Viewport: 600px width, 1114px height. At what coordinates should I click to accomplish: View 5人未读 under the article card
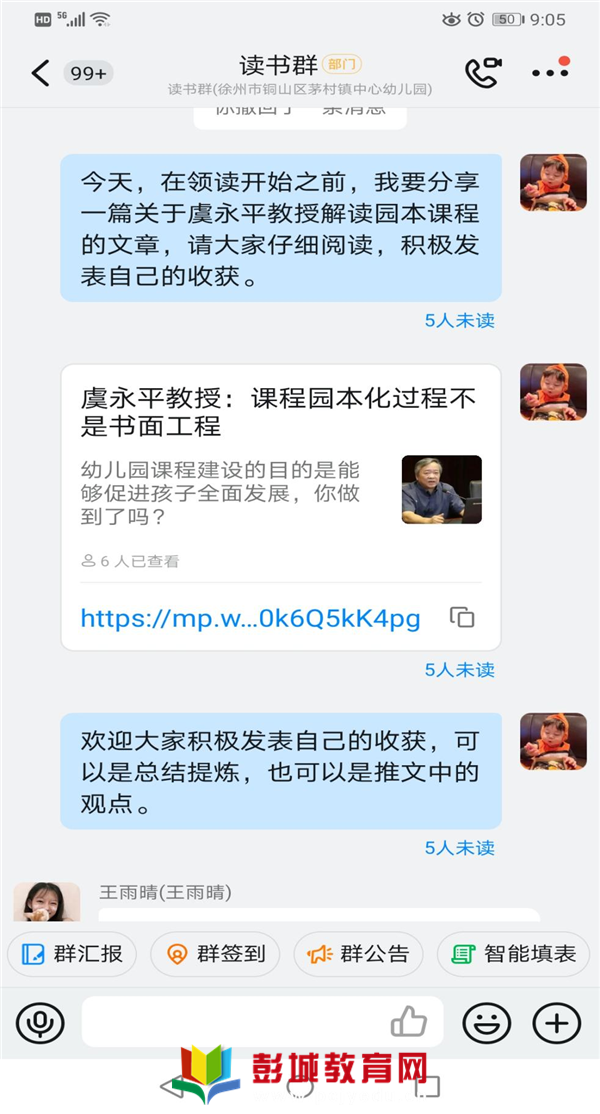click(x=459, y=670)
